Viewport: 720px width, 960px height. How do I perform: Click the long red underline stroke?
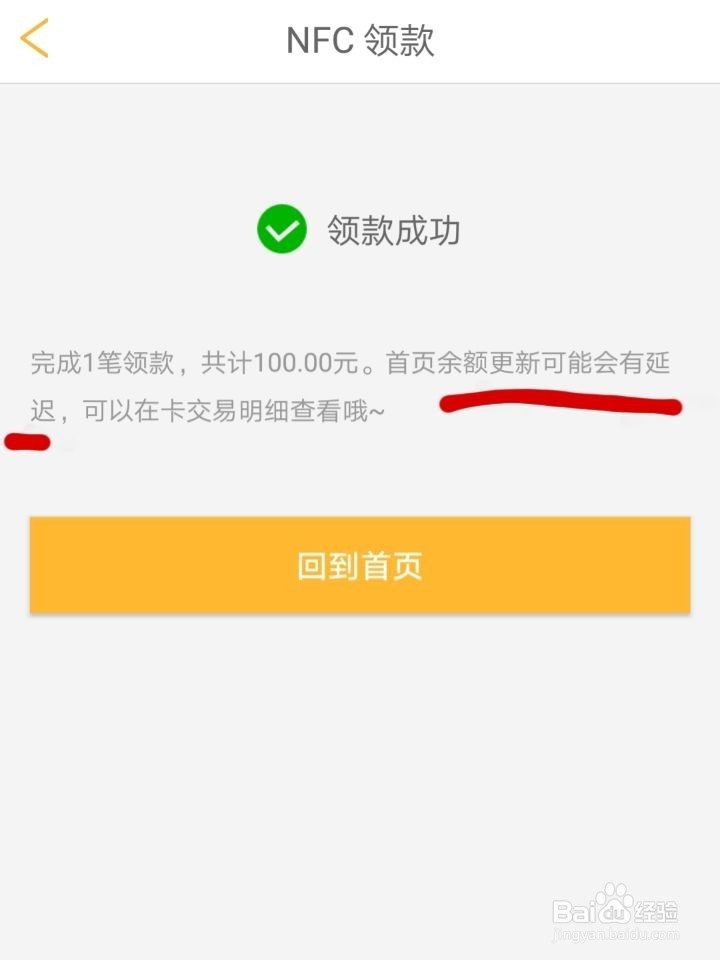click(565, 405)
